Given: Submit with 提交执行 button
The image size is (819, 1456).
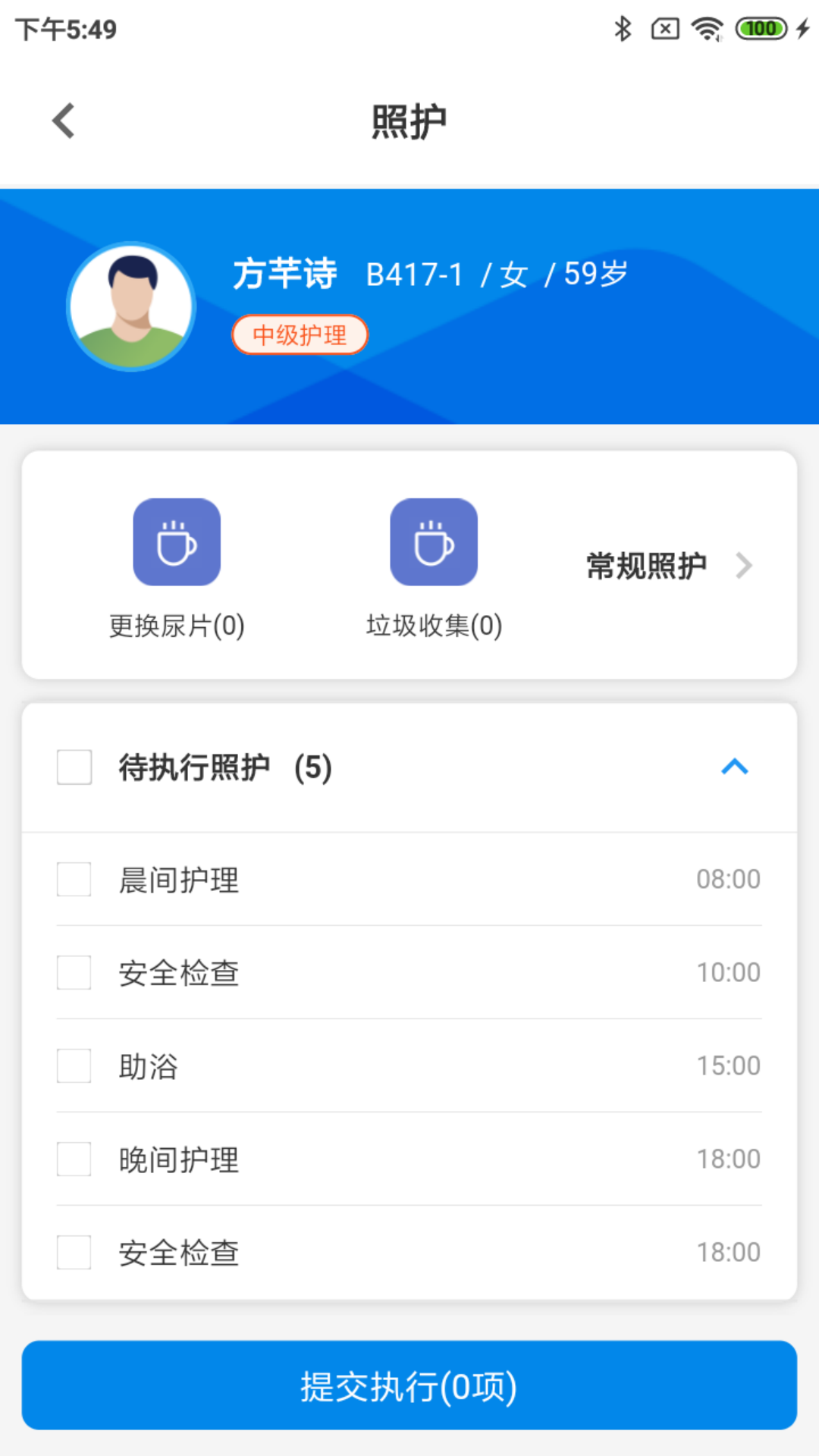Looking at the screenshot, I should (x=409, y=1385).
